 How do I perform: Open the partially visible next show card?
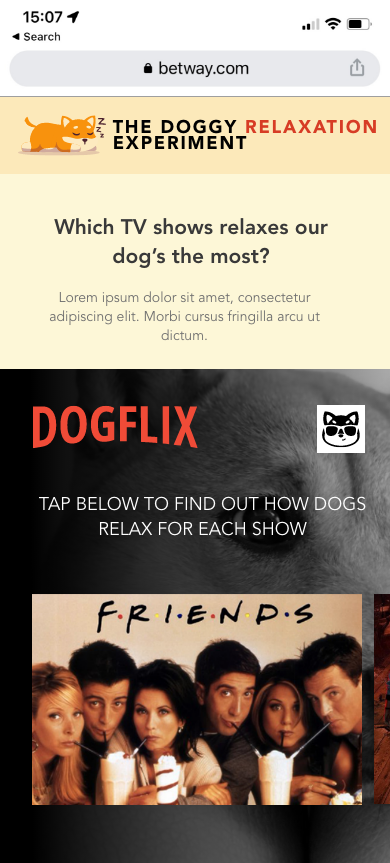[382, 699]
